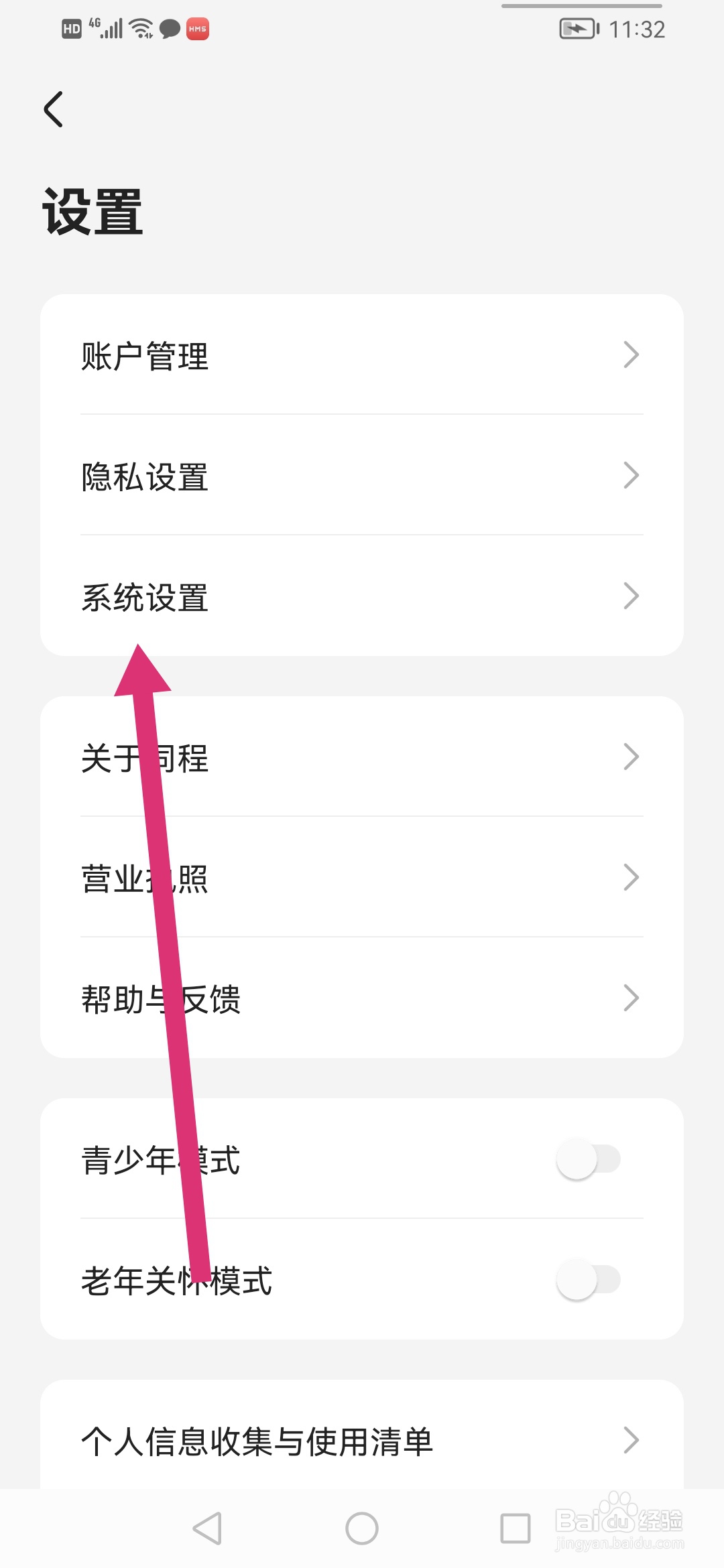Tap the red HMS notification icon

(x=196, y=29)
